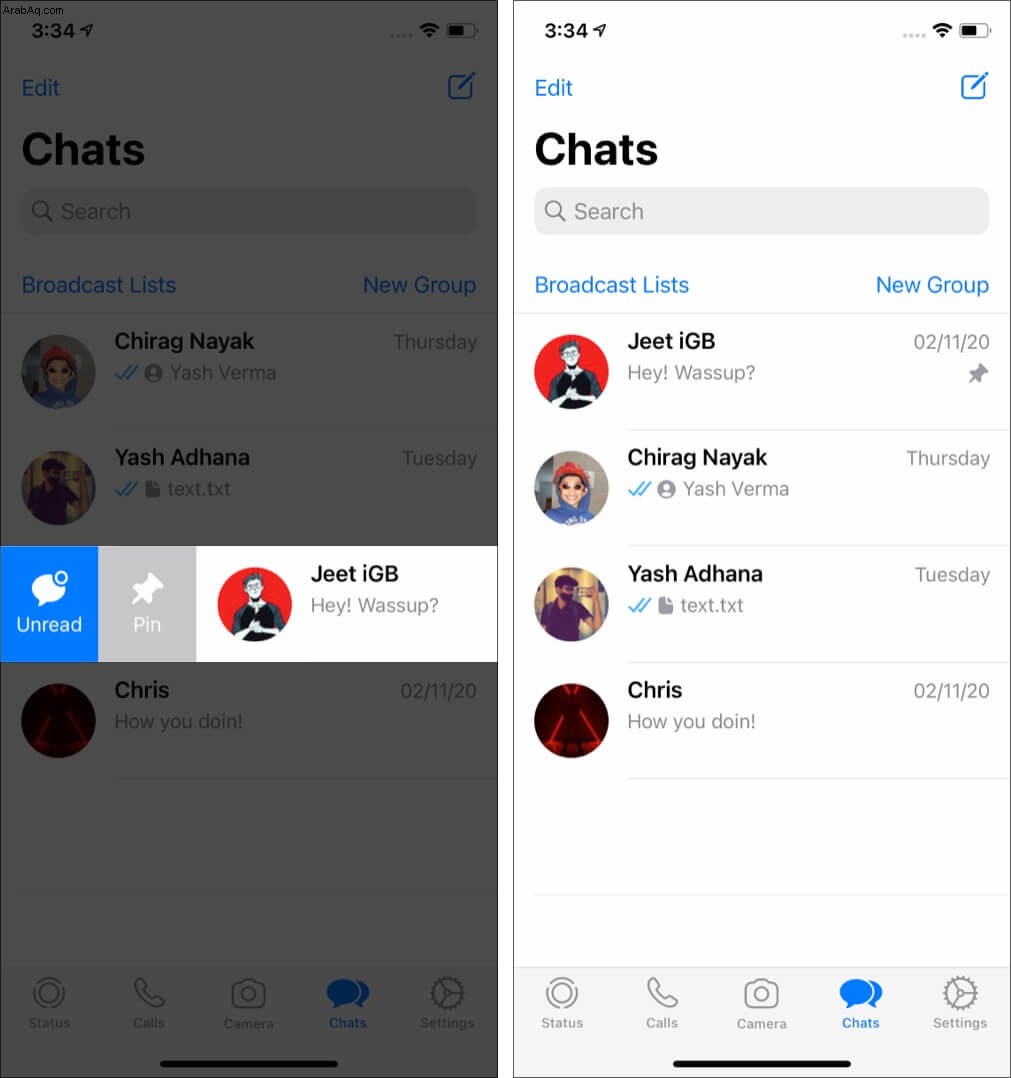Image resolution: width=1011 pixels, height=1078 pixels.
Task: Compose a new chat on the pinned-chat screen
Action: point(973,87)
